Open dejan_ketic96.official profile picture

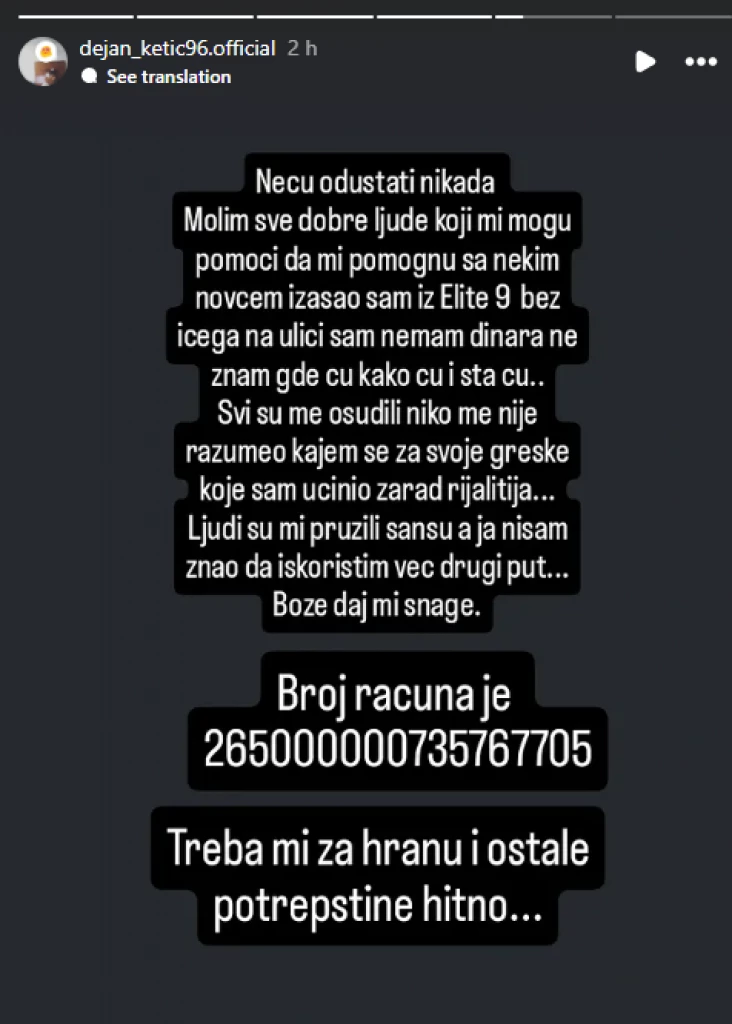click(x=43, y=61)
